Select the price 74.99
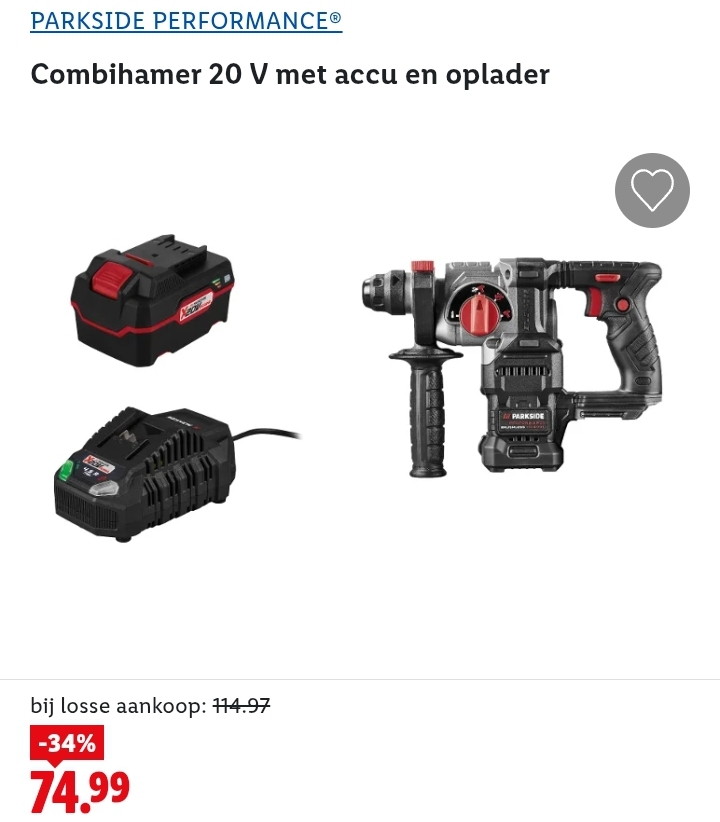The height and width of the screenshot is (822, 720). click(x=78, y=790)
